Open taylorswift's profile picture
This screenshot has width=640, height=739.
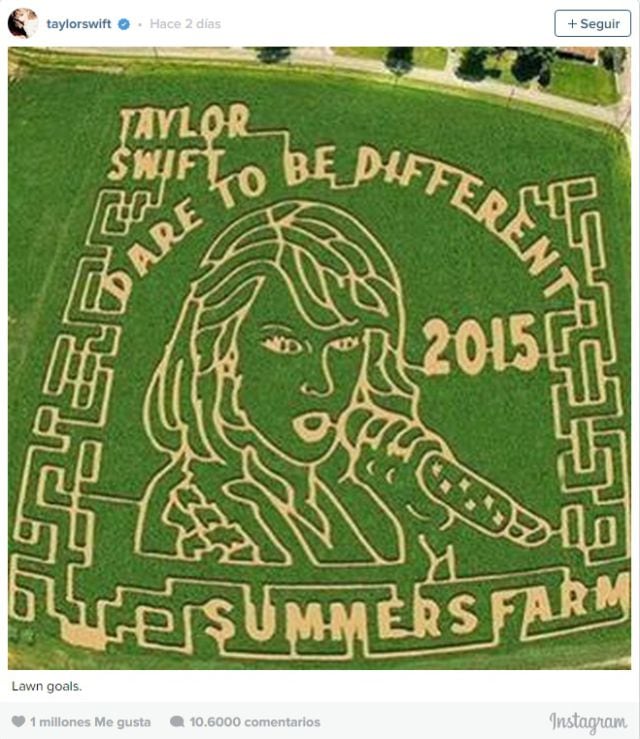coord(22,23)
